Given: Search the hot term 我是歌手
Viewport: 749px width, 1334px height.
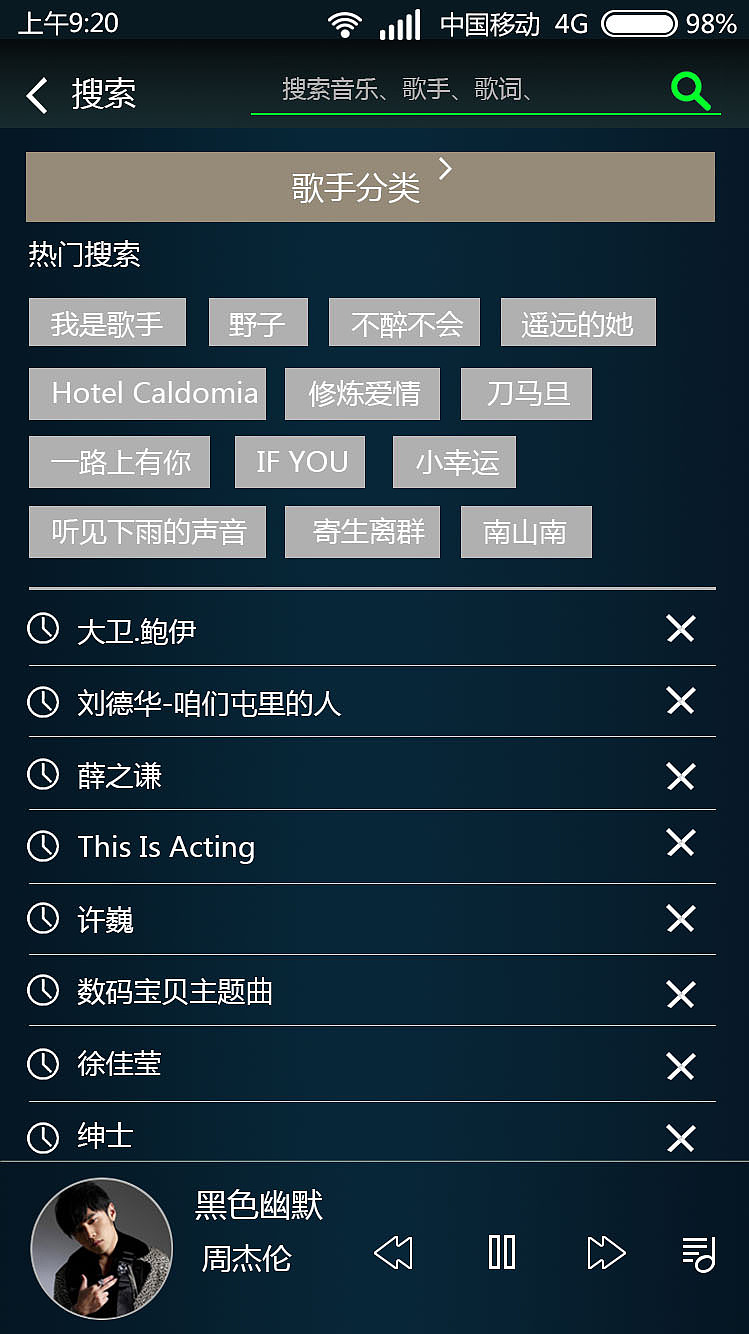Looking at the screenshot, I should pyautogui.click(x=107, y=322).
